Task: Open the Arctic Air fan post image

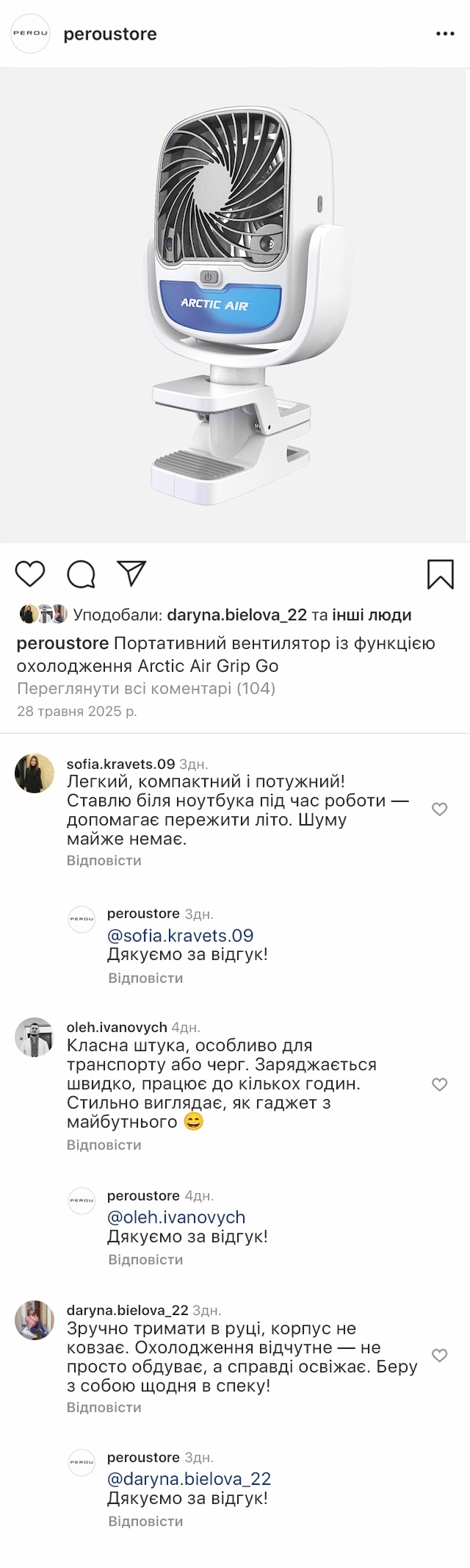Action: (x=235, y=305)
